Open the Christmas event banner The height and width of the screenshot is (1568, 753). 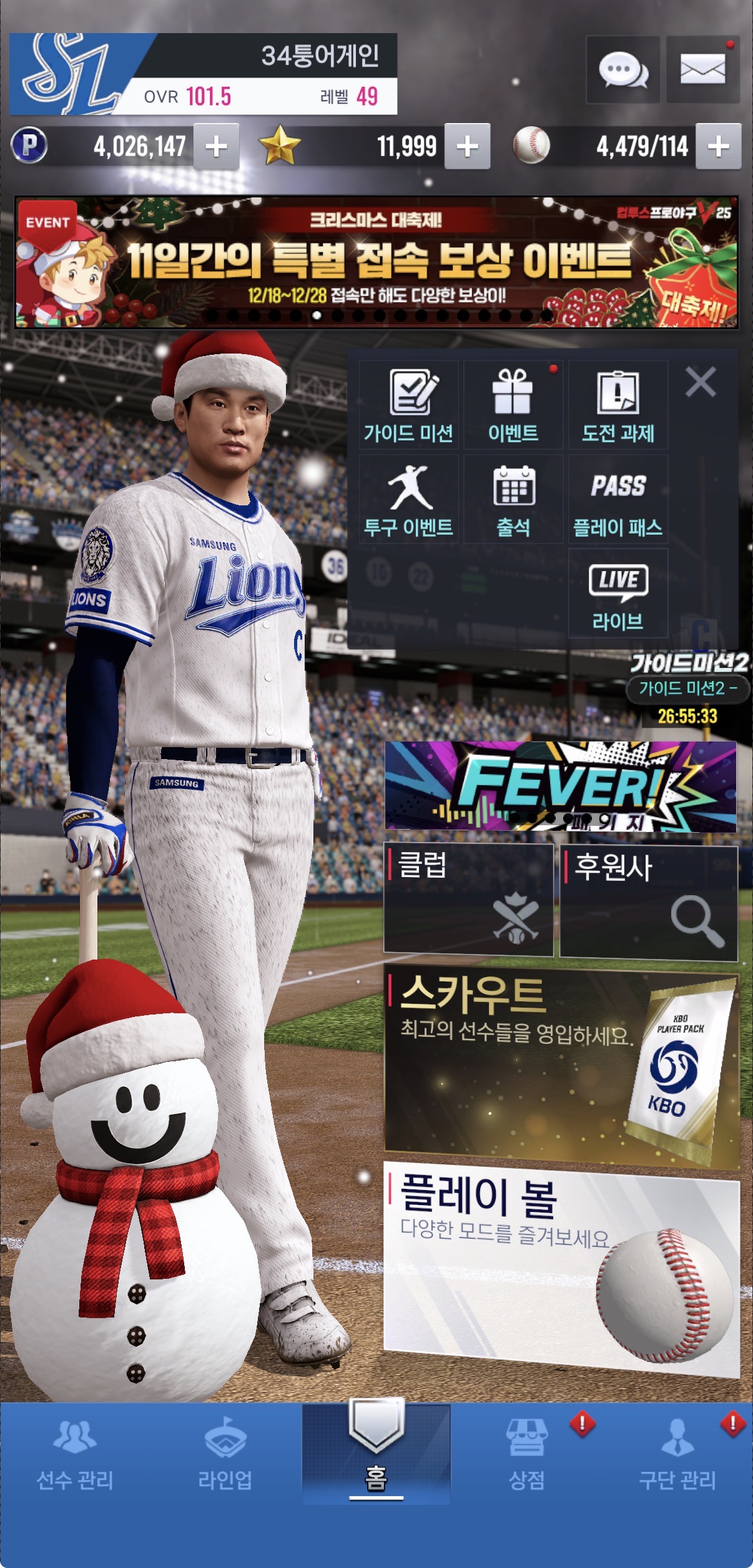(x=376, y=262)
